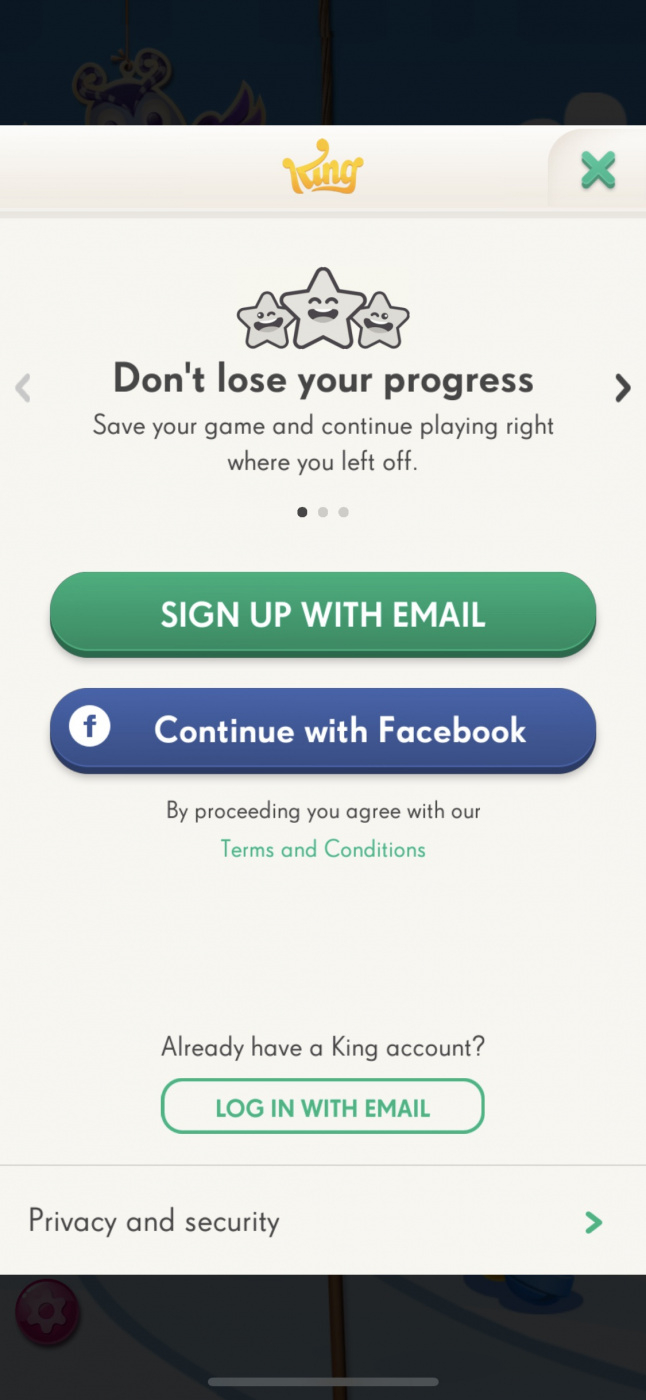This screenshot has height=1400, width=646.
Task: Sign up with email
Action: coord(323,614)
